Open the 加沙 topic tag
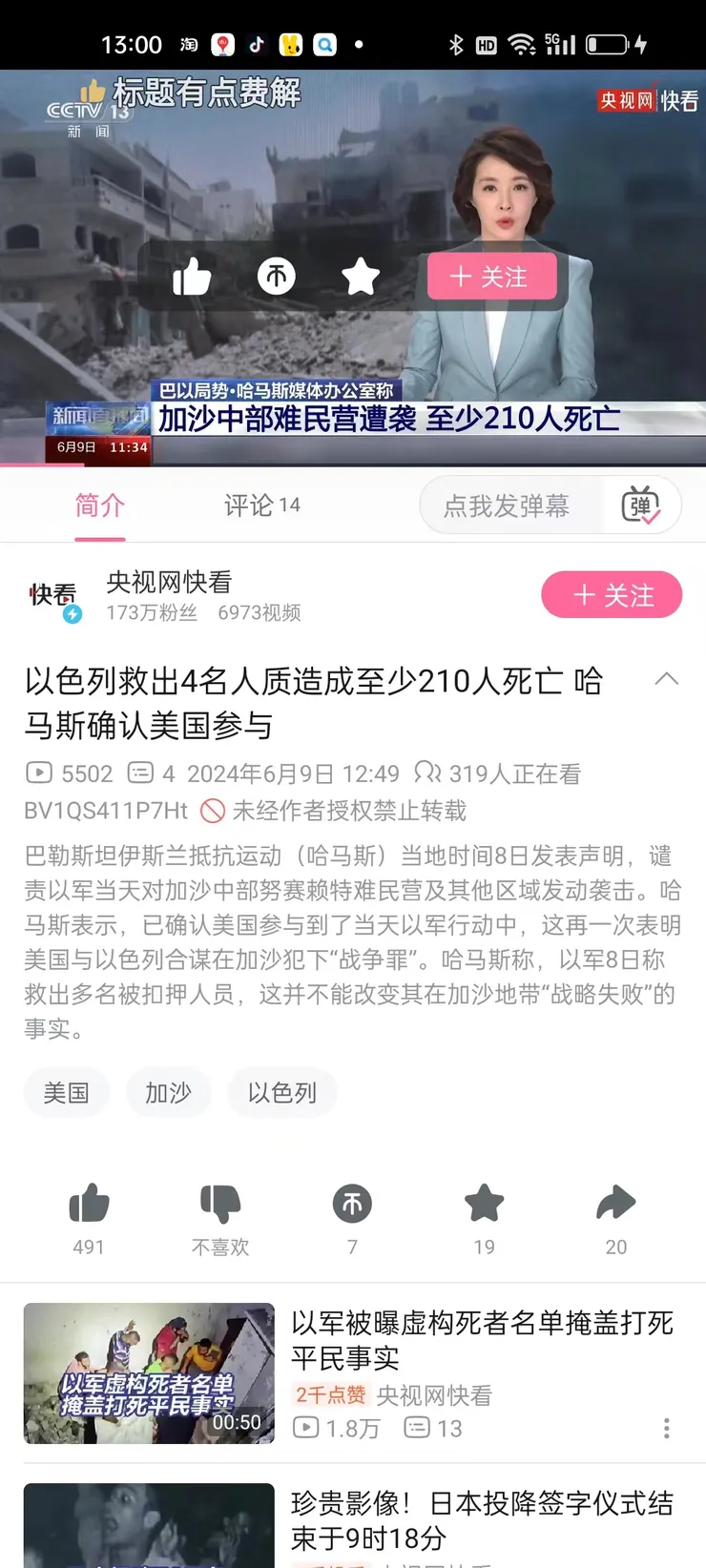 [168, 1092]
